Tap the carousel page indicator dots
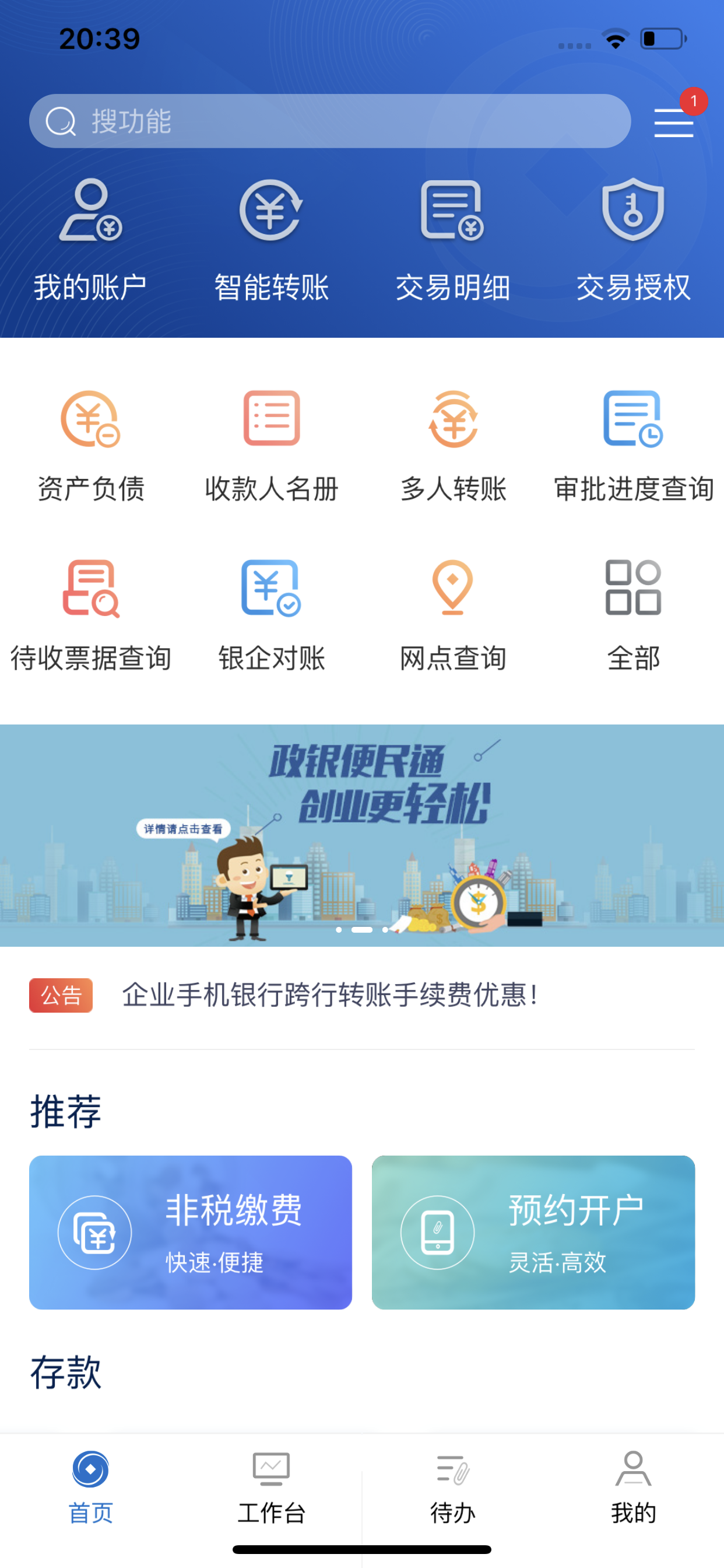 tap(362, 929)
